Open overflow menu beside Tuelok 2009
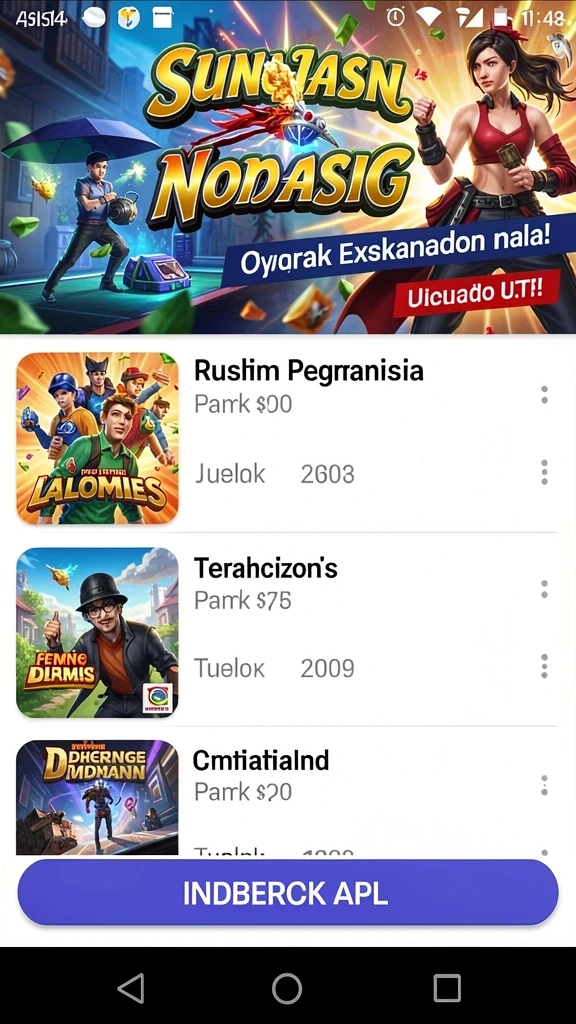Image resolution: width=576 pixels, height=1024 pixels. (x=544, y=667)
